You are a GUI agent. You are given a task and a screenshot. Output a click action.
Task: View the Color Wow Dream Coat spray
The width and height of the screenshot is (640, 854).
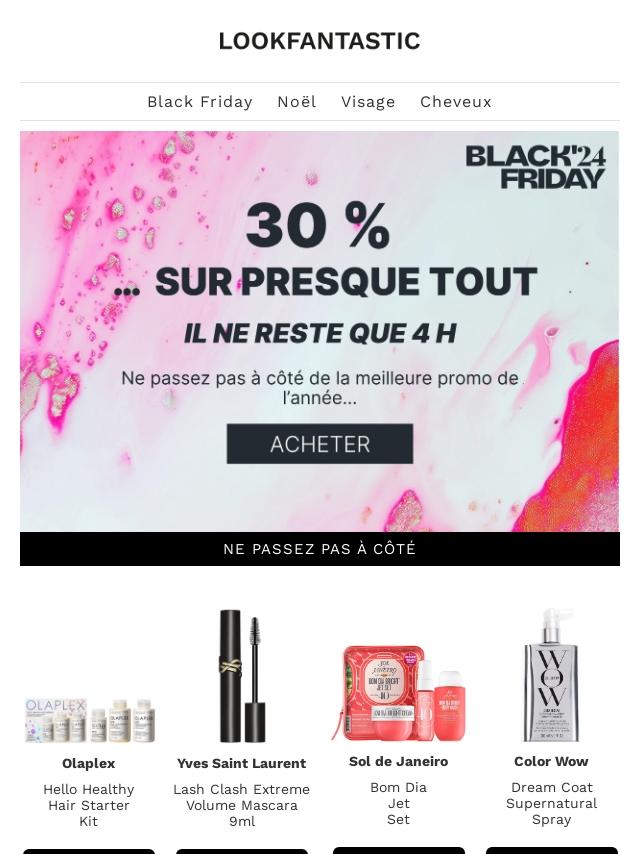[x=551, y=674]
